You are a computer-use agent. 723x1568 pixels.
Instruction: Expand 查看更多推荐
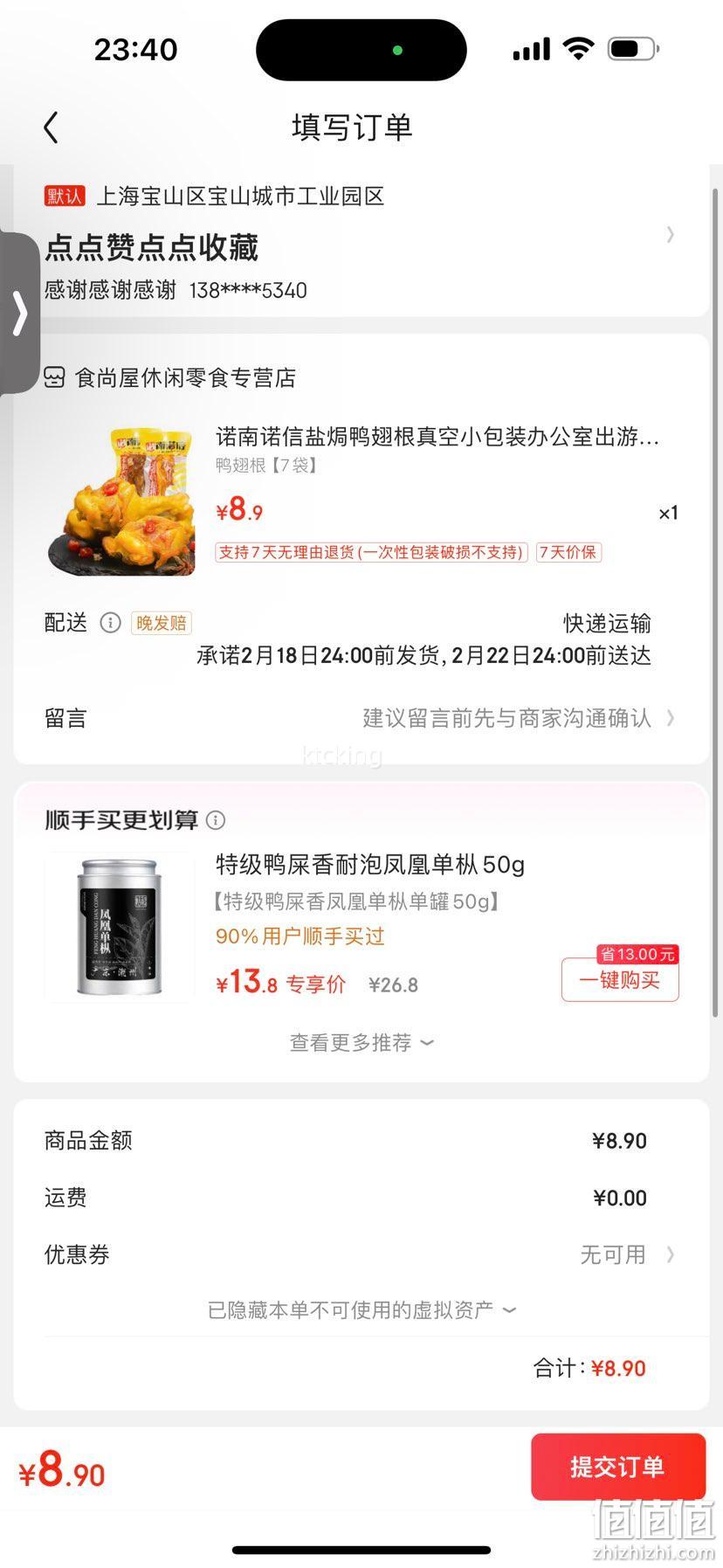click(x=361, y=1043)
